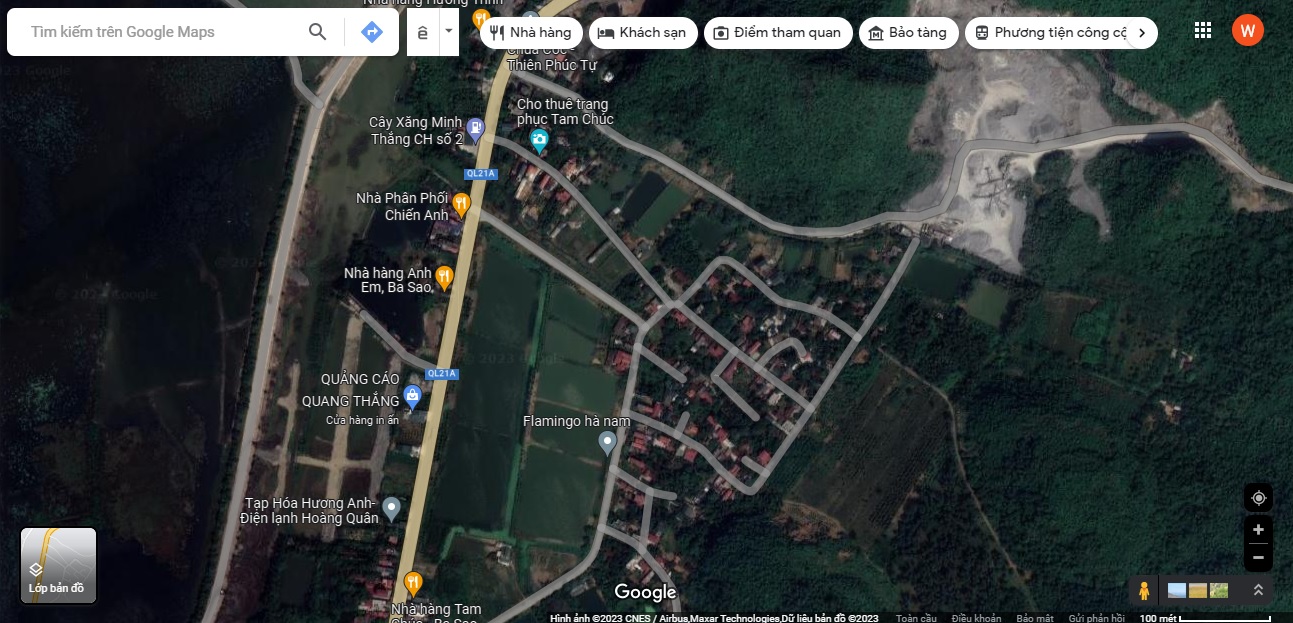Viewport: 1293px width, 623px height.
Task: Open the Google Maps search box
Action: [x=160, y=32]
